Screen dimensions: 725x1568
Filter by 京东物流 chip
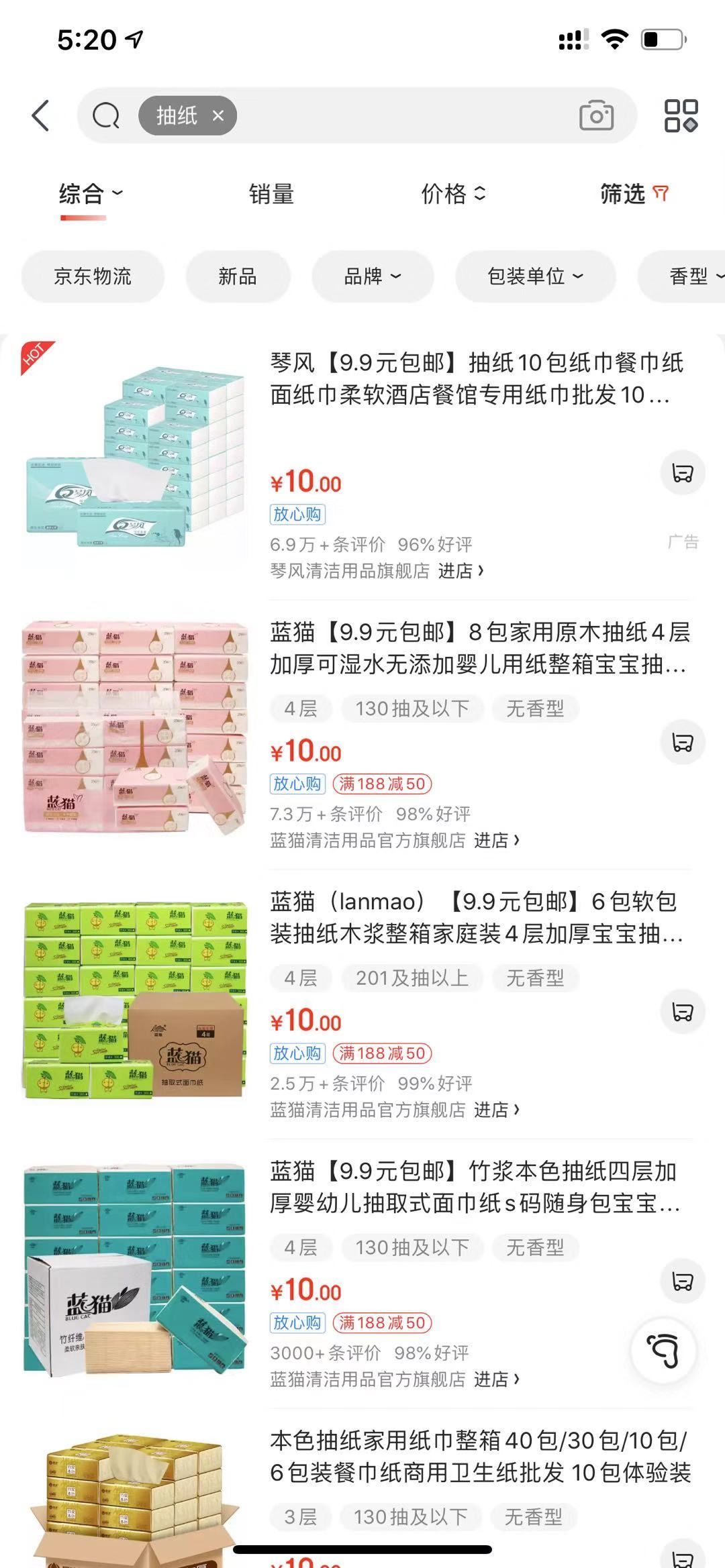pyautogui.click(x=93, y=276)
